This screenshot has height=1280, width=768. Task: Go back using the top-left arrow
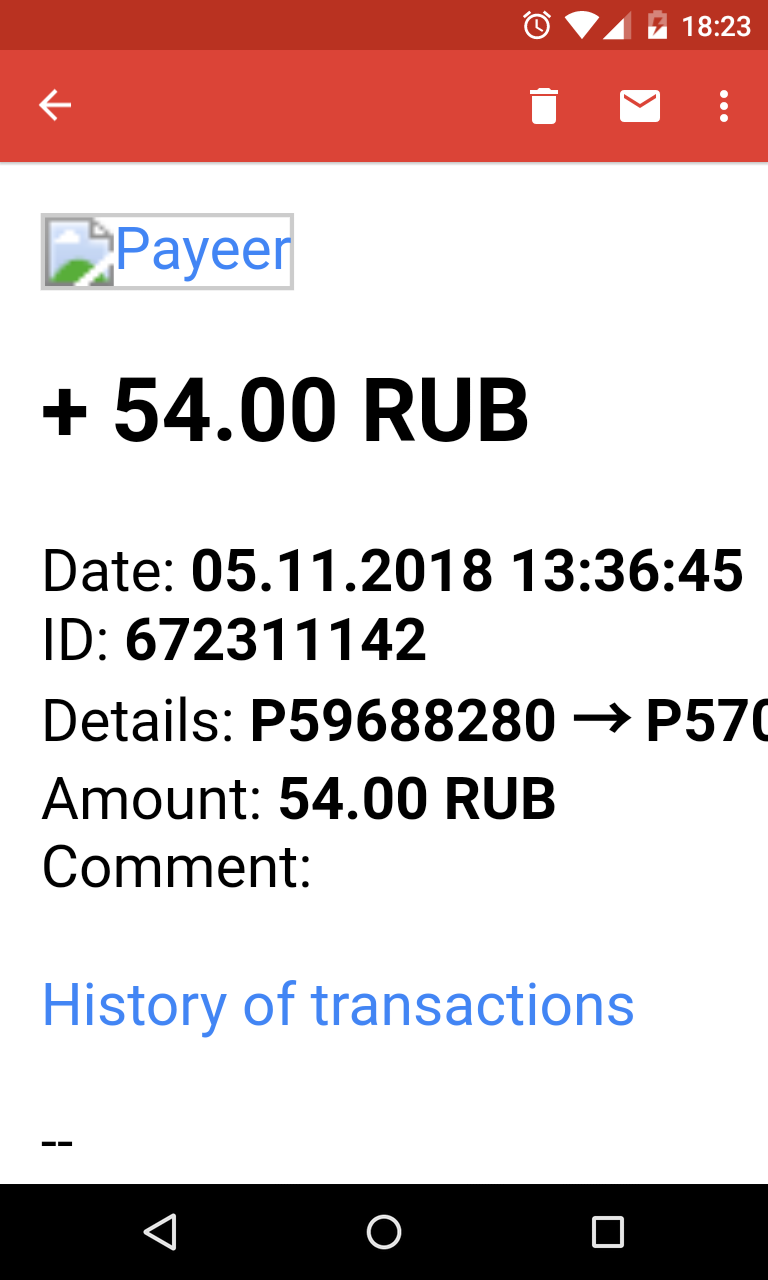pos(55,105)
